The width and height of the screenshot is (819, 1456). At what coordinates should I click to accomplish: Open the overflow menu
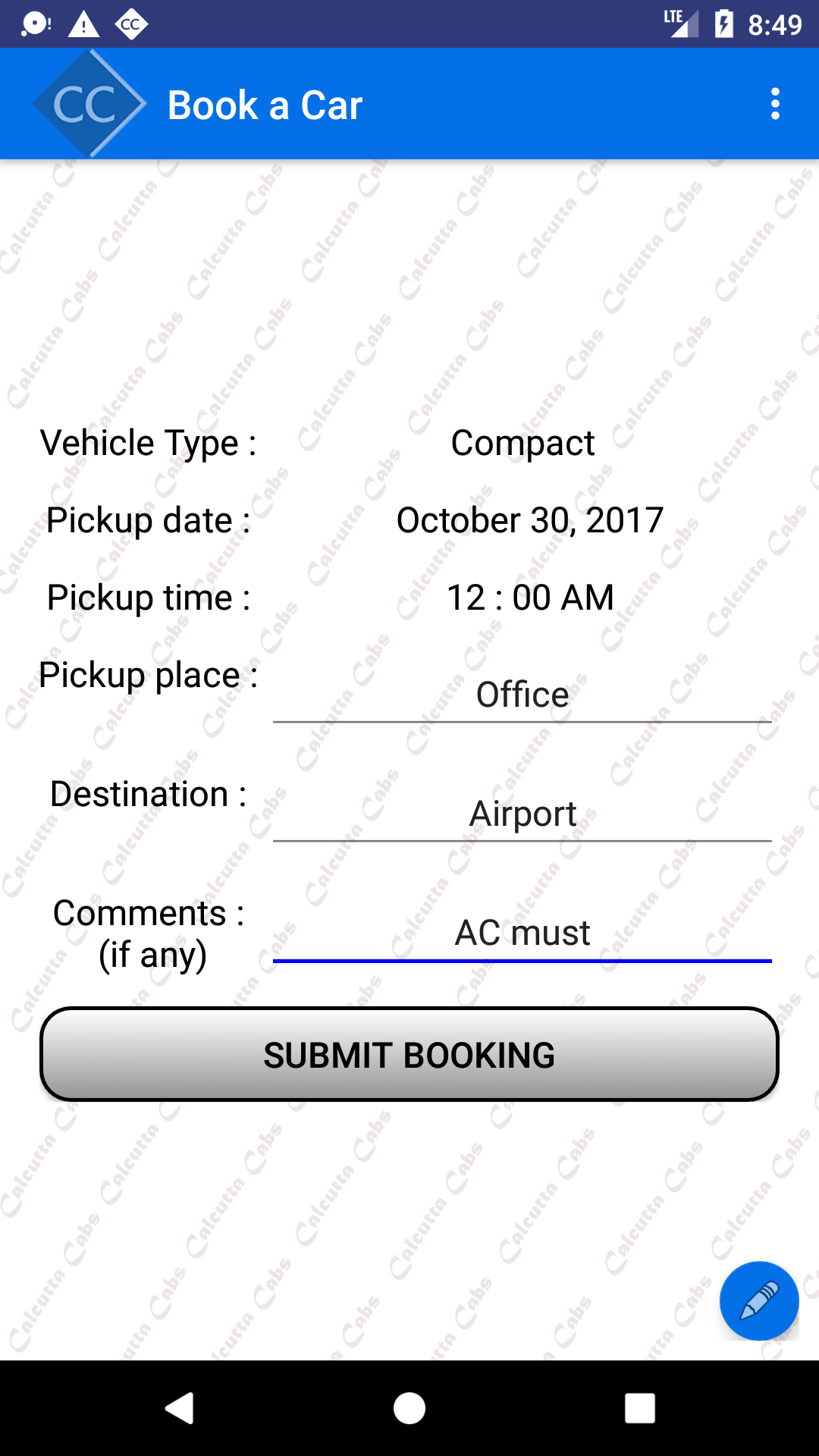pos(774,104)
